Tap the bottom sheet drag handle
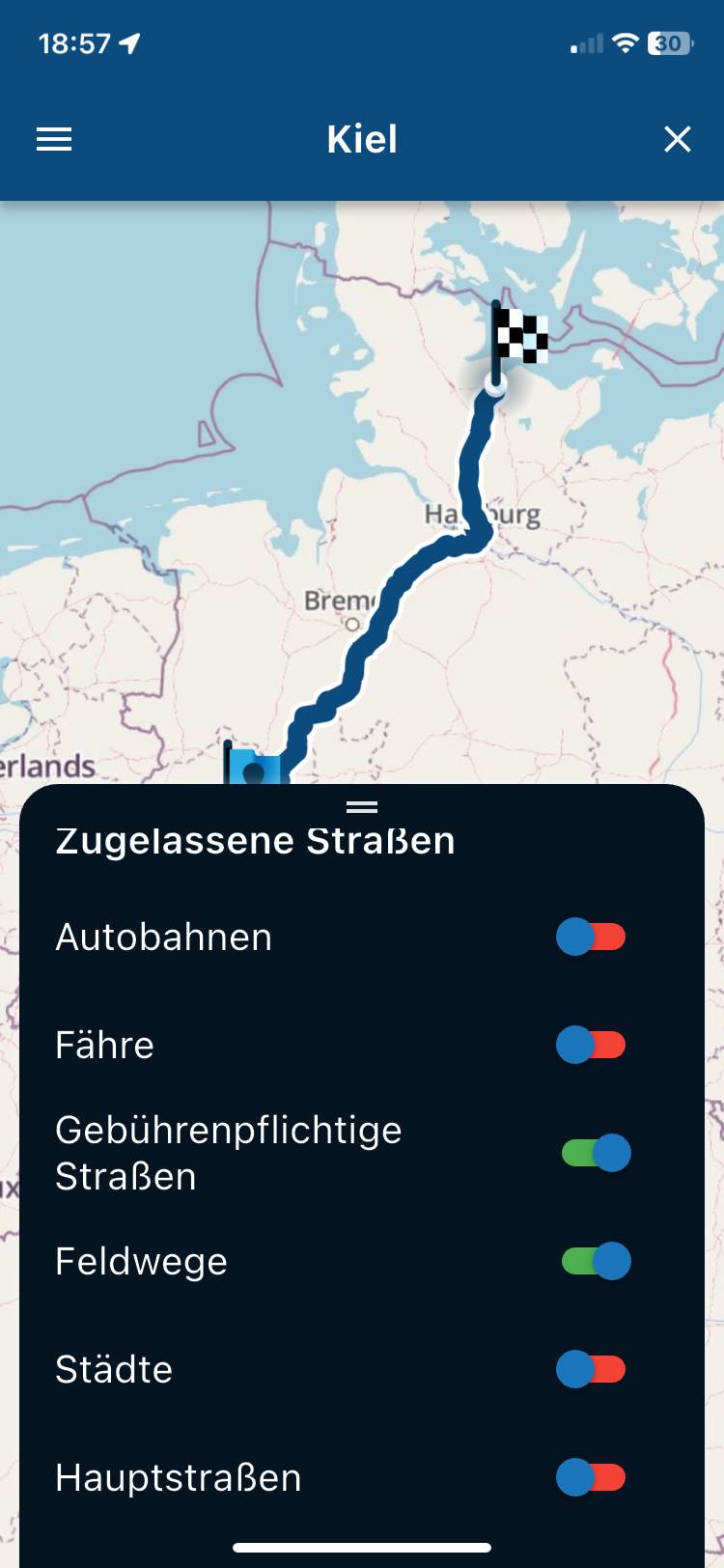This screenshot has width=724, height=1568. tap(362, 807)
